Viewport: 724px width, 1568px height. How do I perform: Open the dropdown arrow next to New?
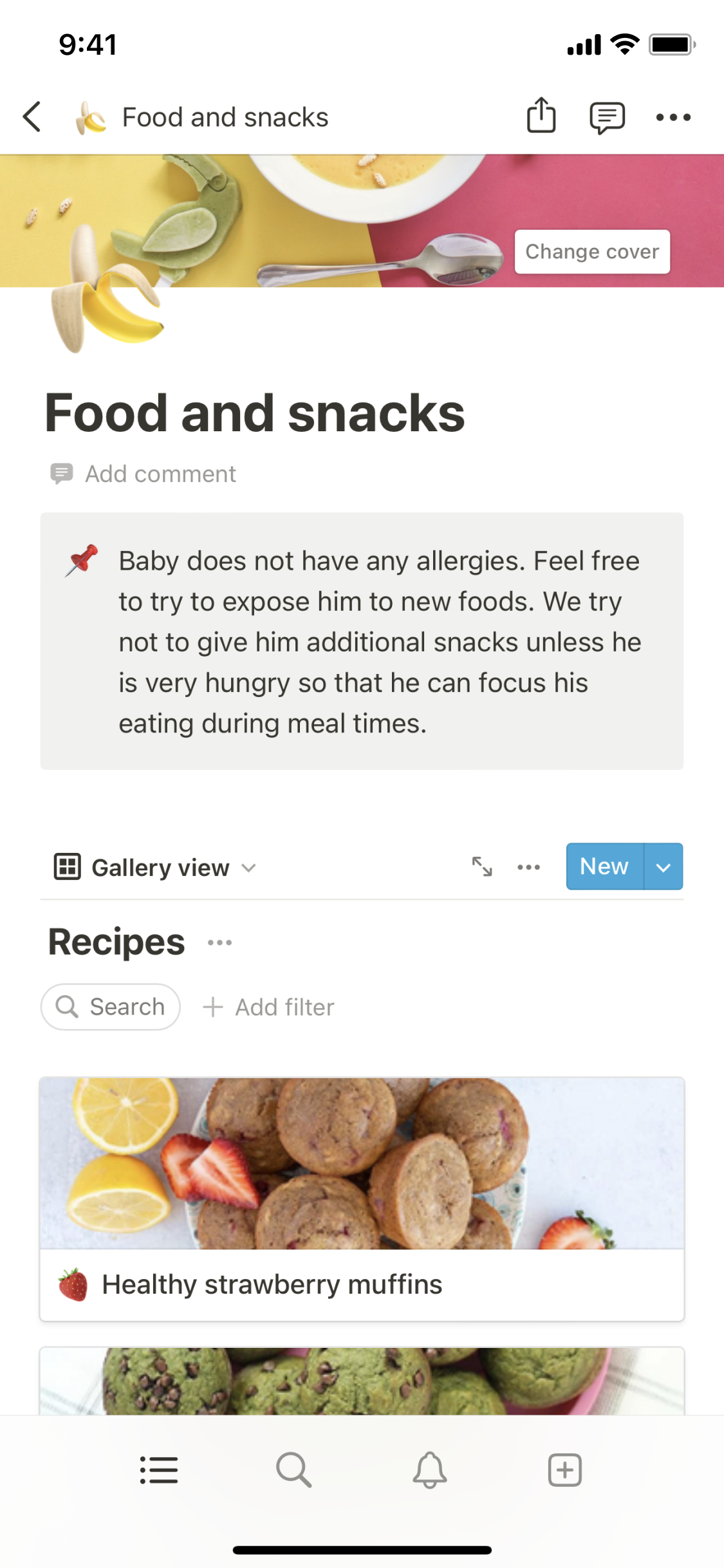pos(664,867)
